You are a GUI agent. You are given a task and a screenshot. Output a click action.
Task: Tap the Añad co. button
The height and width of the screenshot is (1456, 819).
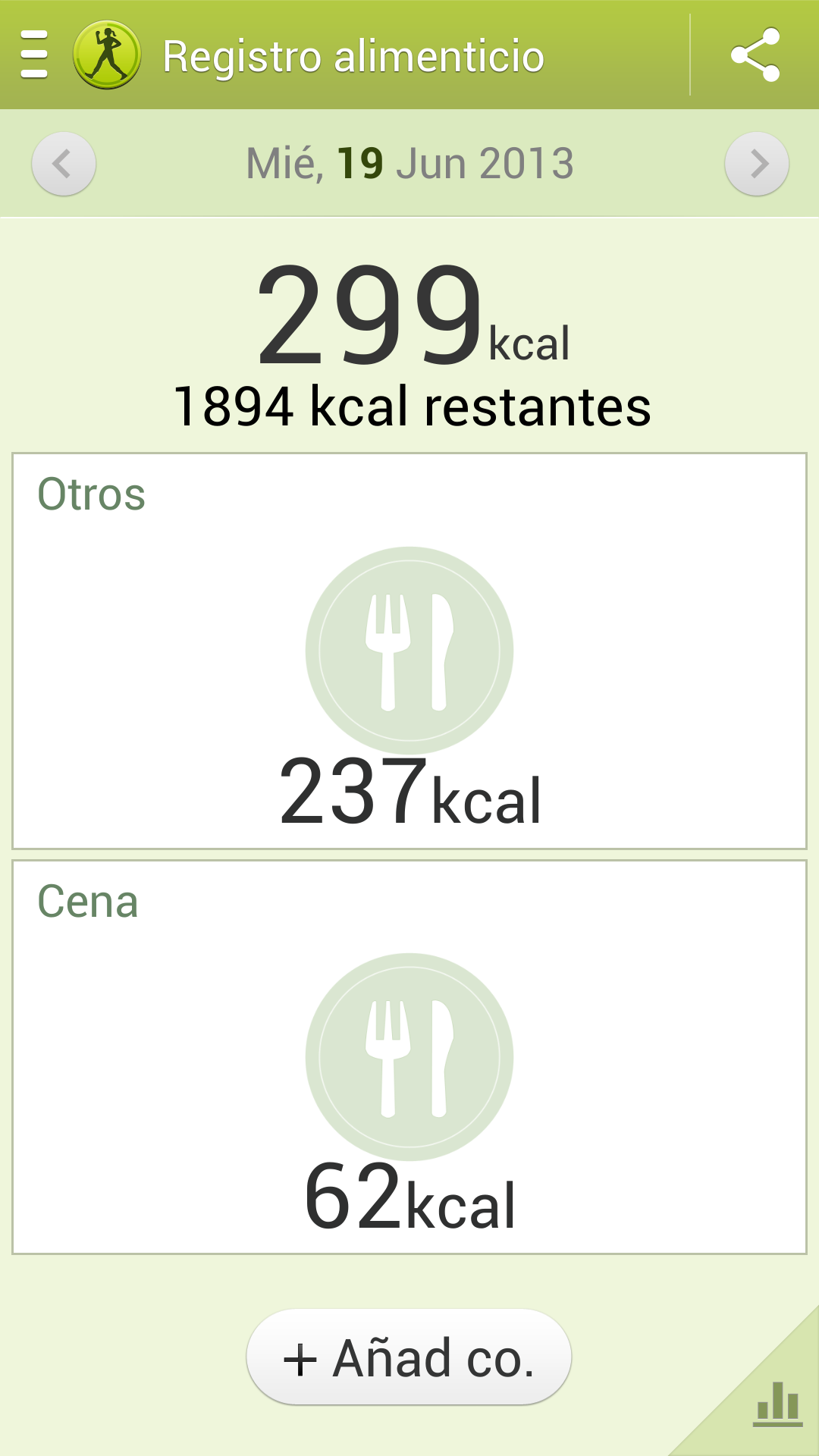tap(409, 1357)
